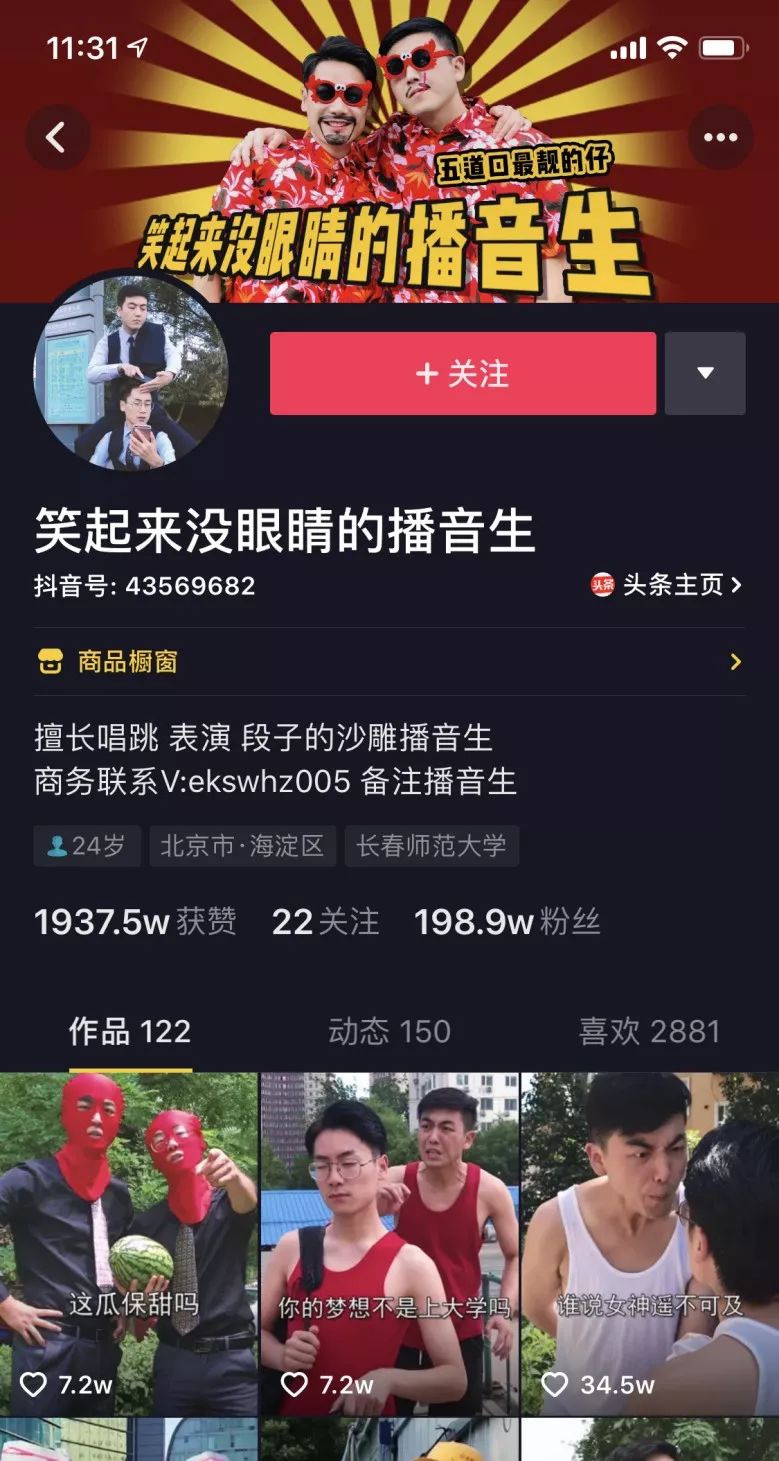779x1461 pixels.
Task: View the 22 关注 following list
Action: tap(326, 922)
